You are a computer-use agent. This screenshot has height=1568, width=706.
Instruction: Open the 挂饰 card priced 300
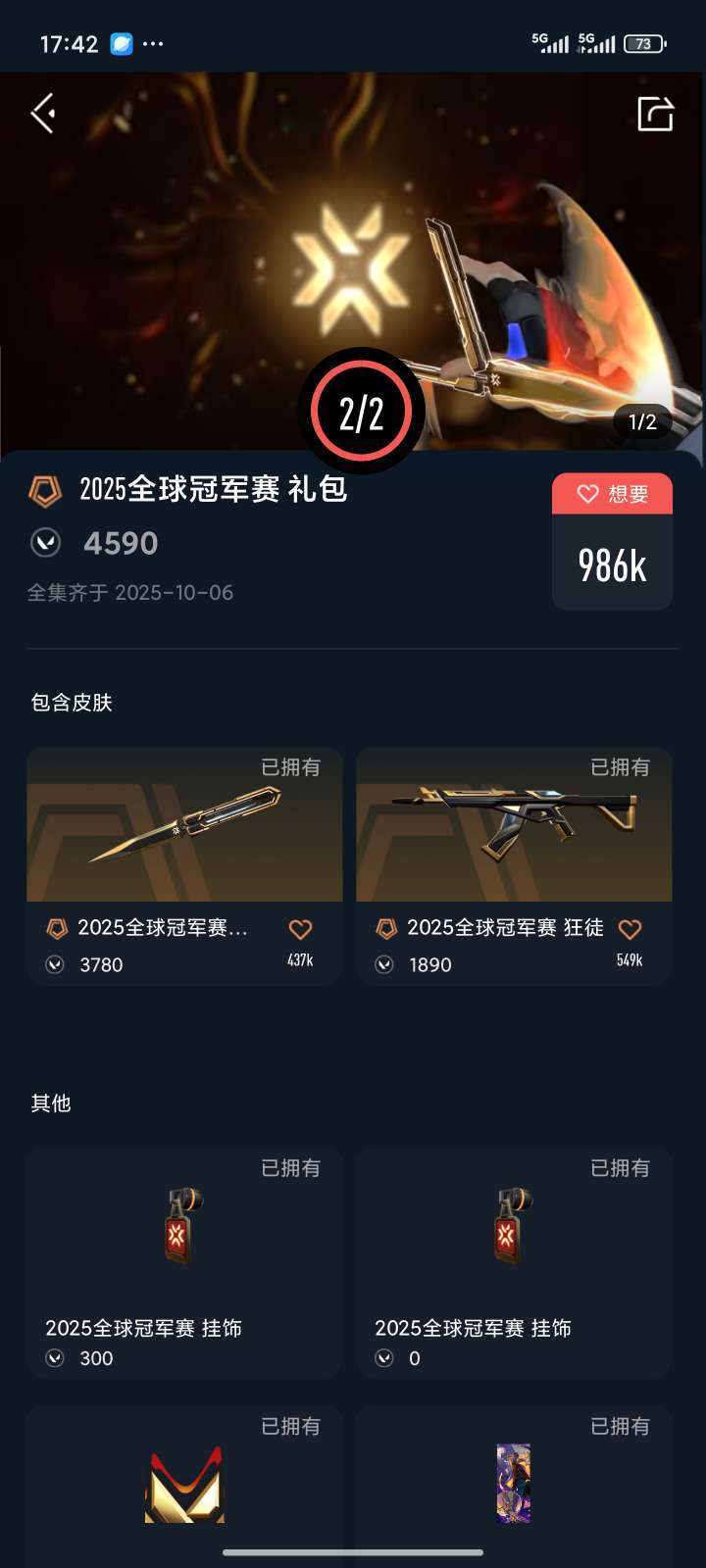click(184, 1262)
